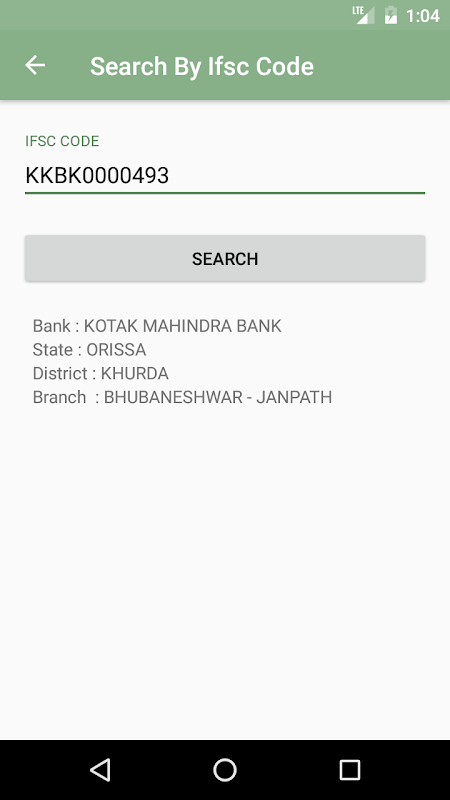Image resolution: width=450 pixels, height=800 pixels.
Task: Hit the SEARCH button
Action: pos(224,259)
